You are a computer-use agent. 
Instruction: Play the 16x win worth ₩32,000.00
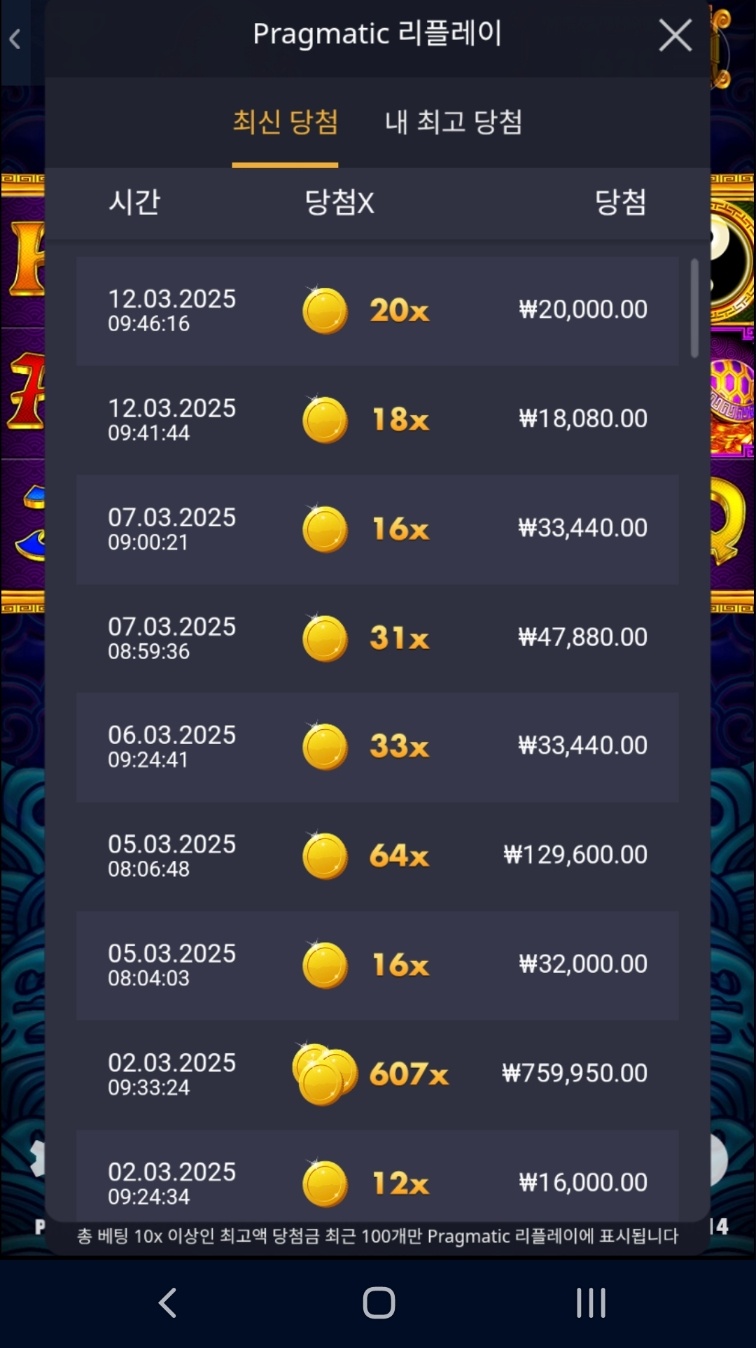pyautogui.click(x=377, y=964)
